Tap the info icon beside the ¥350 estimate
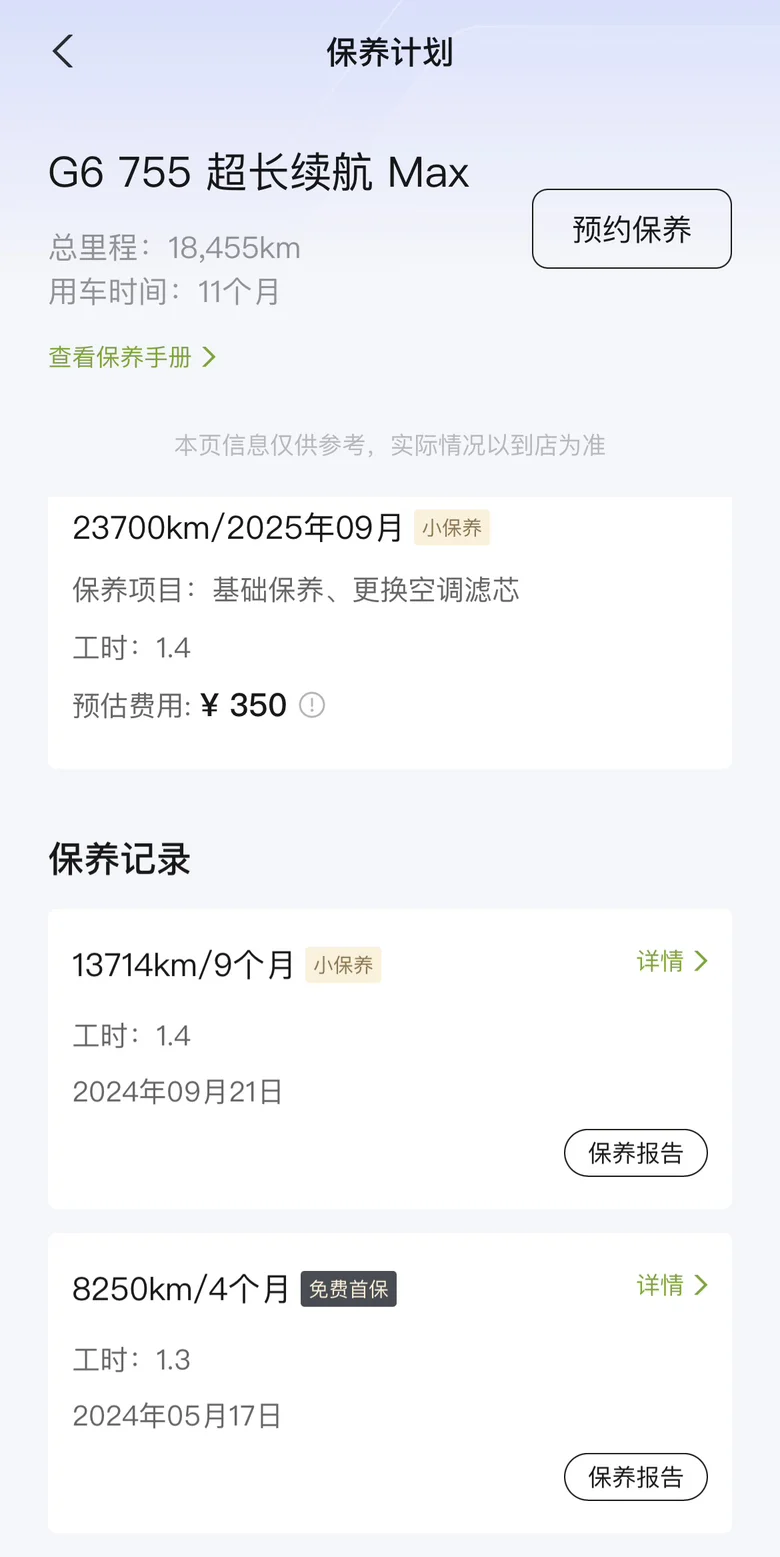Image resolution: width=780 pixels, height=1557 pixels. coord(313,705)
